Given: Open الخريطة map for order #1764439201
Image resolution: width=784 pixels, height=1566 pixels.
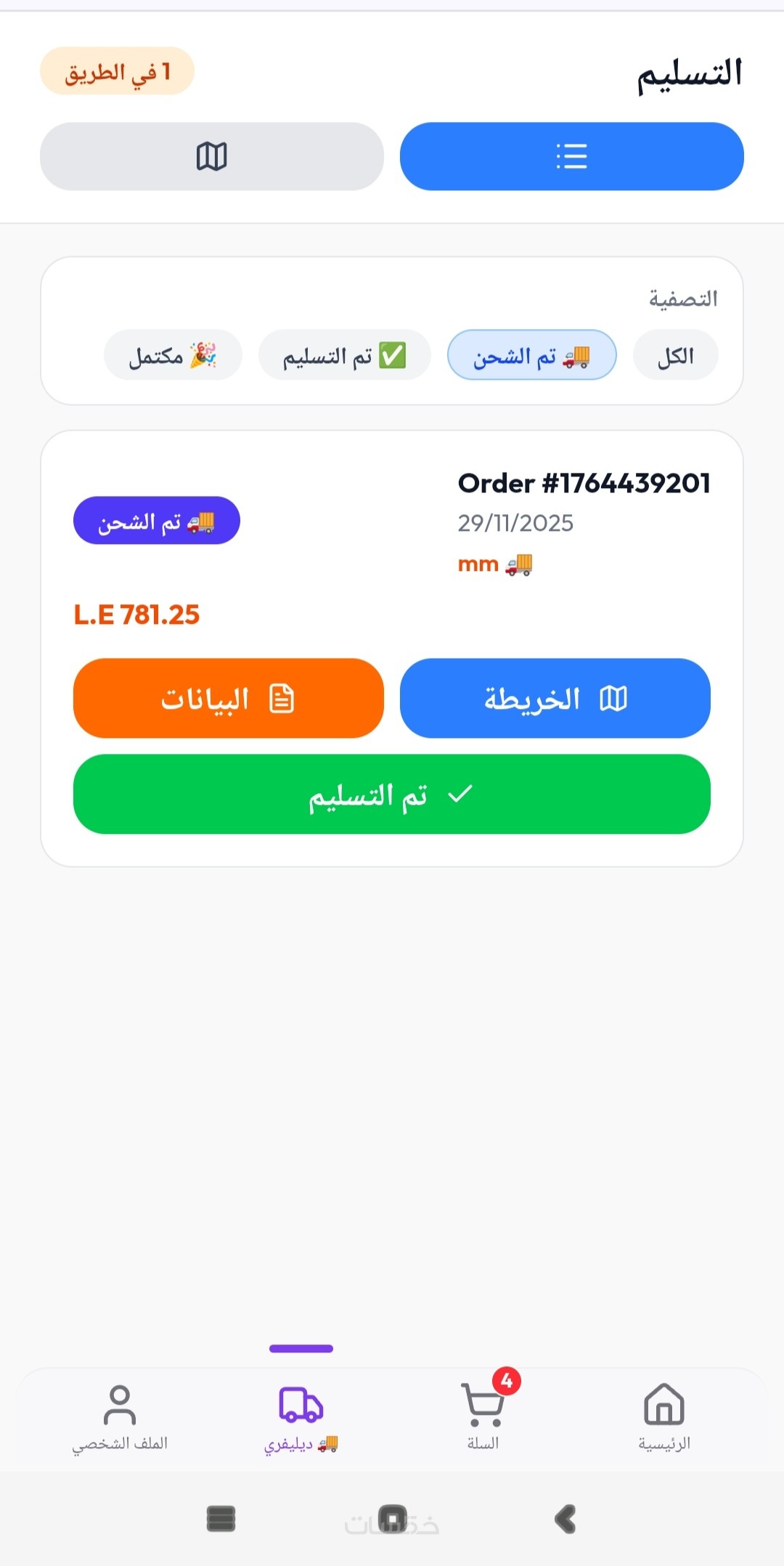Looking at the screenshot, I should click(x=555, y=699).
